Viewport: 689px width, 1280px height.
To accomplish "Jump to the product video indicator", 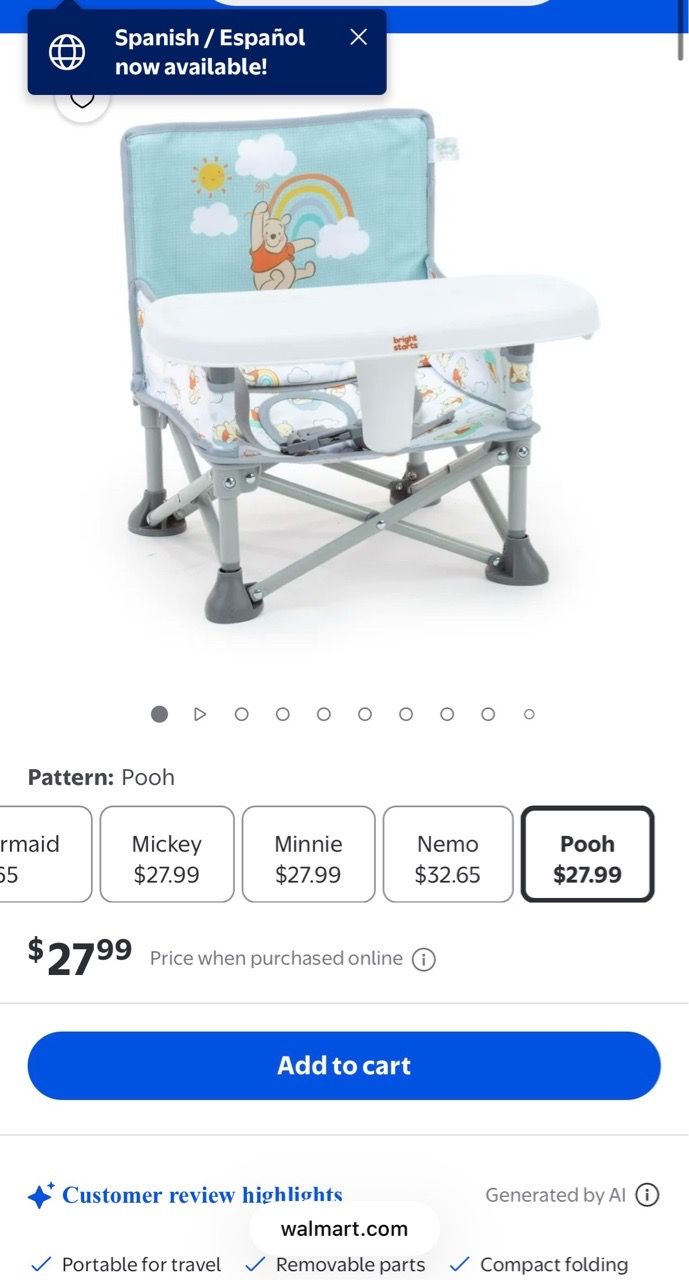I will [x=200, y=714].
